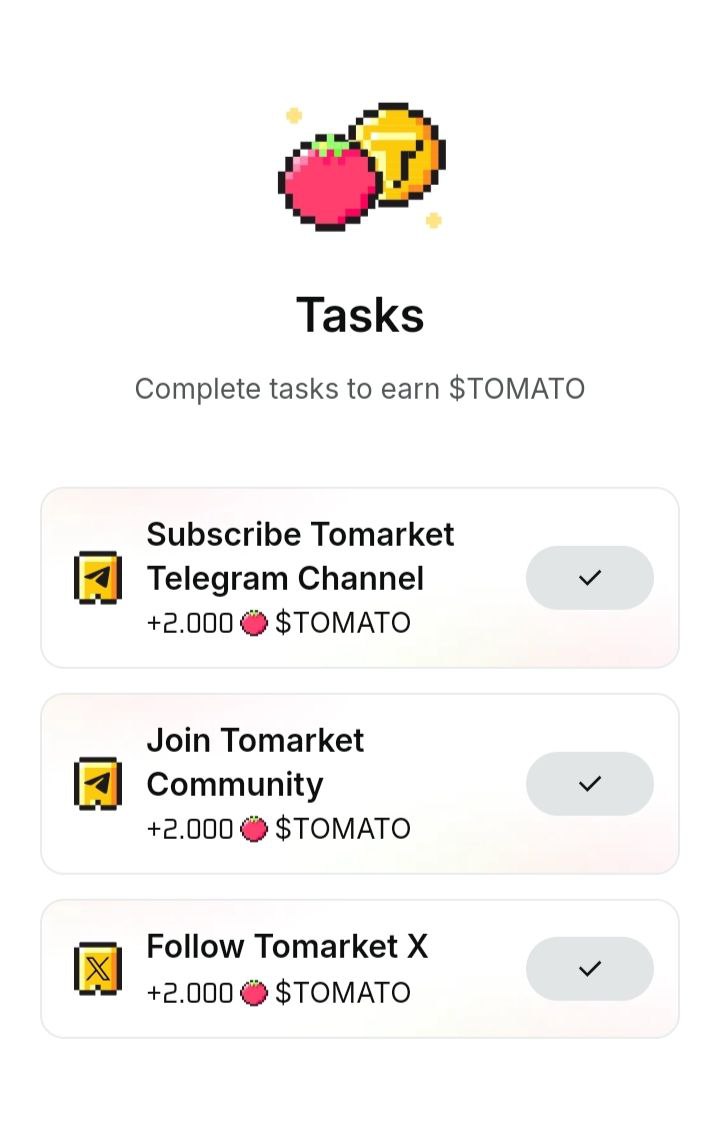This screenshot has width=720, height=1127.
Task: Tap the checkmark button for Join Tomarket Community
Action: pos(590,784)
